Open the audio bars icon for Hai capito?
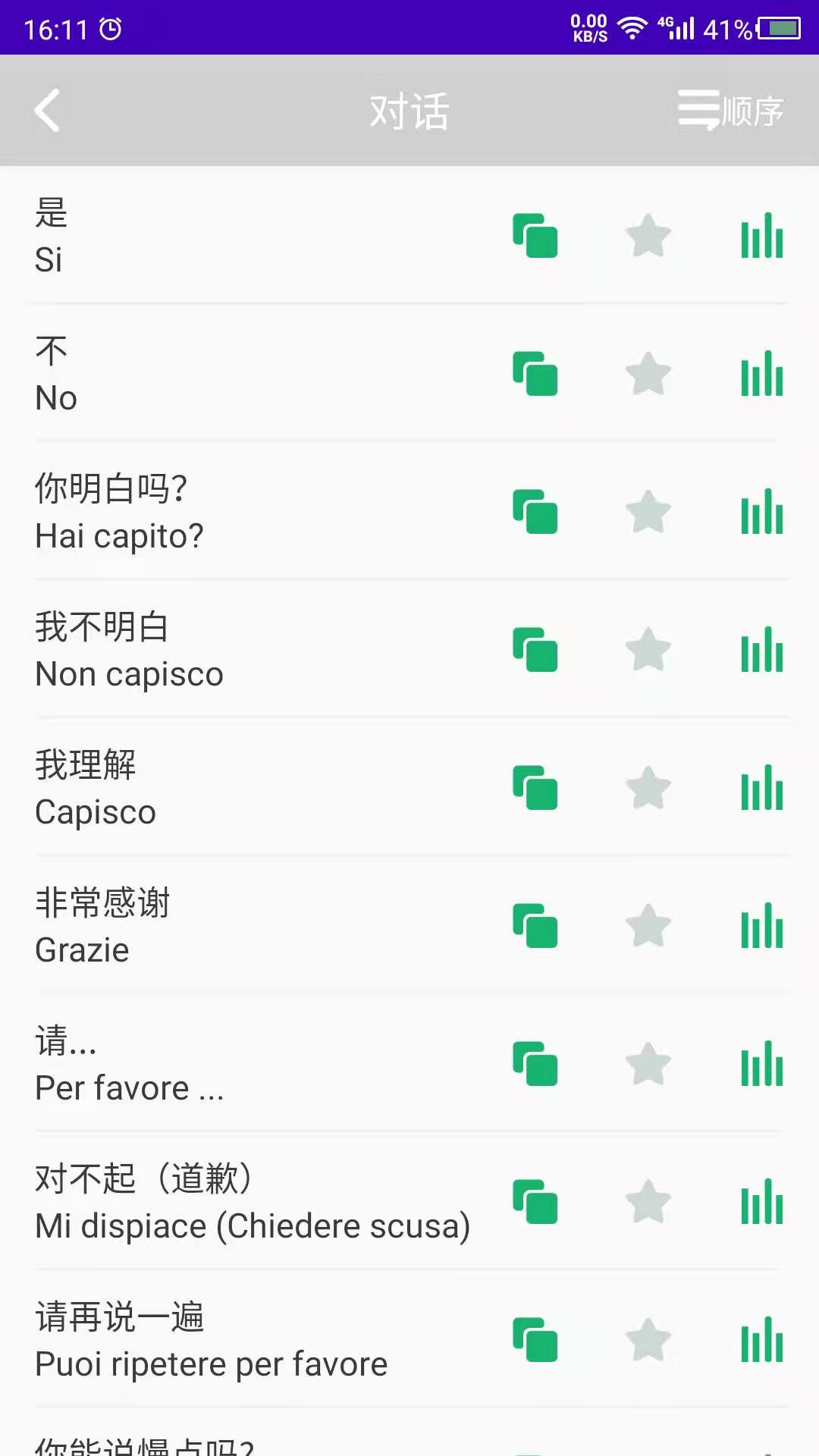 click(x=761, y=513)
